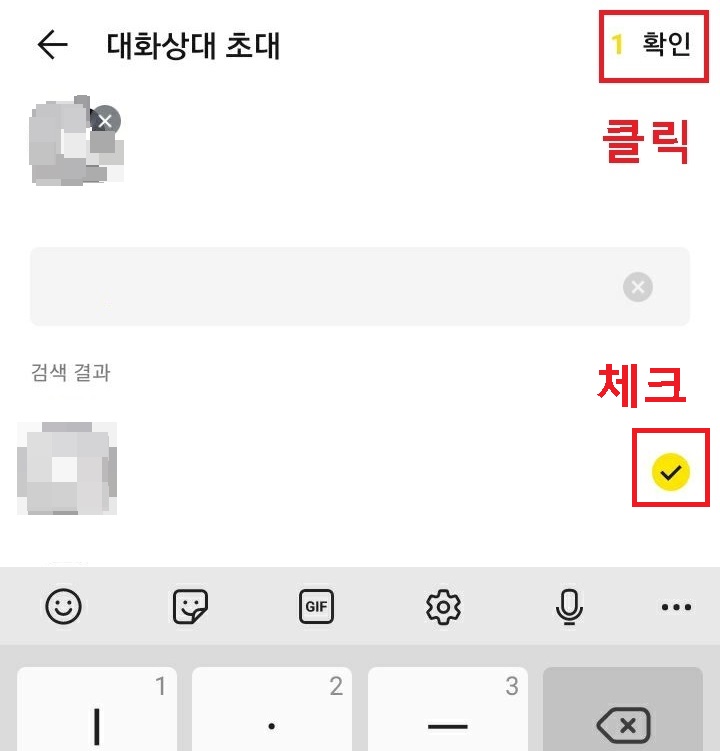Tap inside the search input field
This screenshot has height=751, width=720.
[x=300, y=287]
